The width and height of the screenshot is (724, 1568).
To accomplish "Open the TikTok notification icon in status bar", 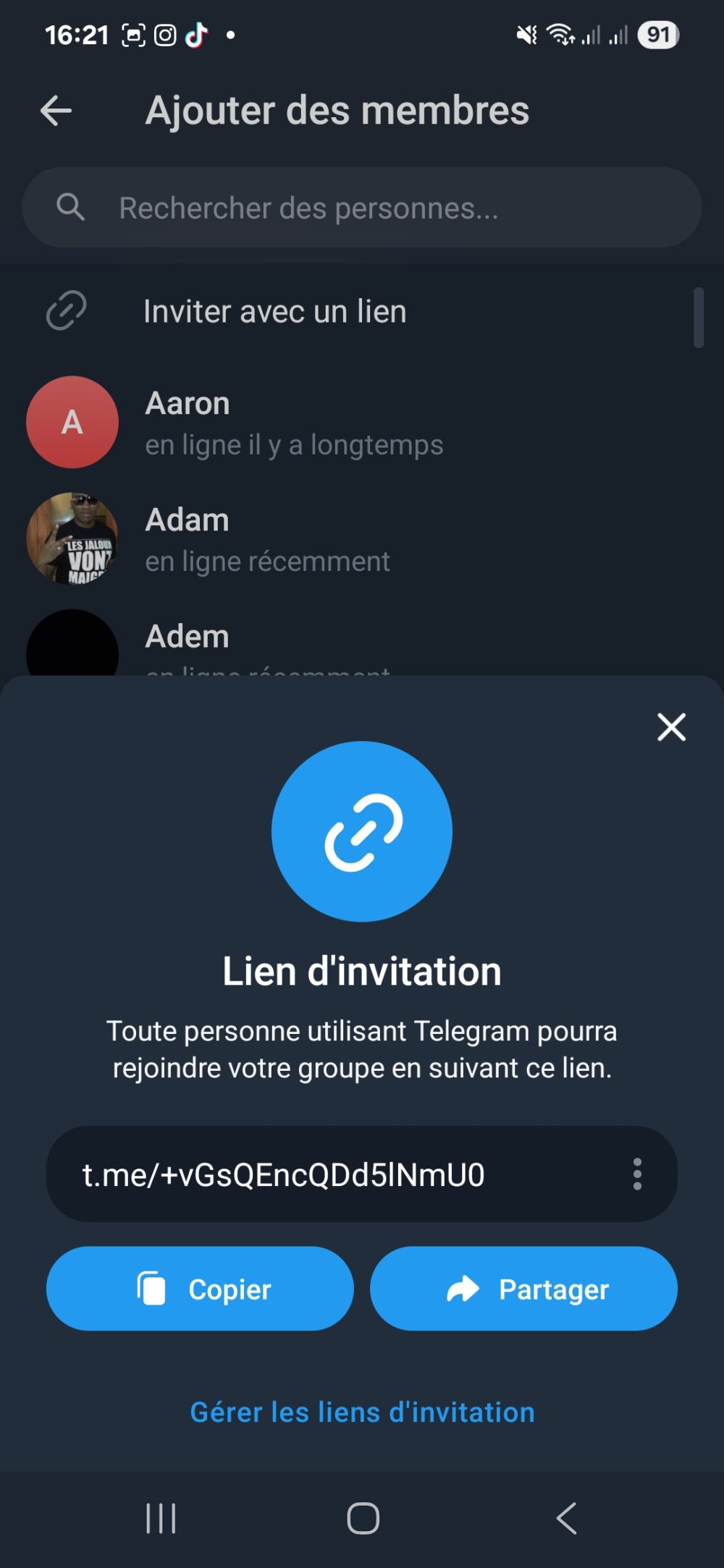I will click(197, 34).
